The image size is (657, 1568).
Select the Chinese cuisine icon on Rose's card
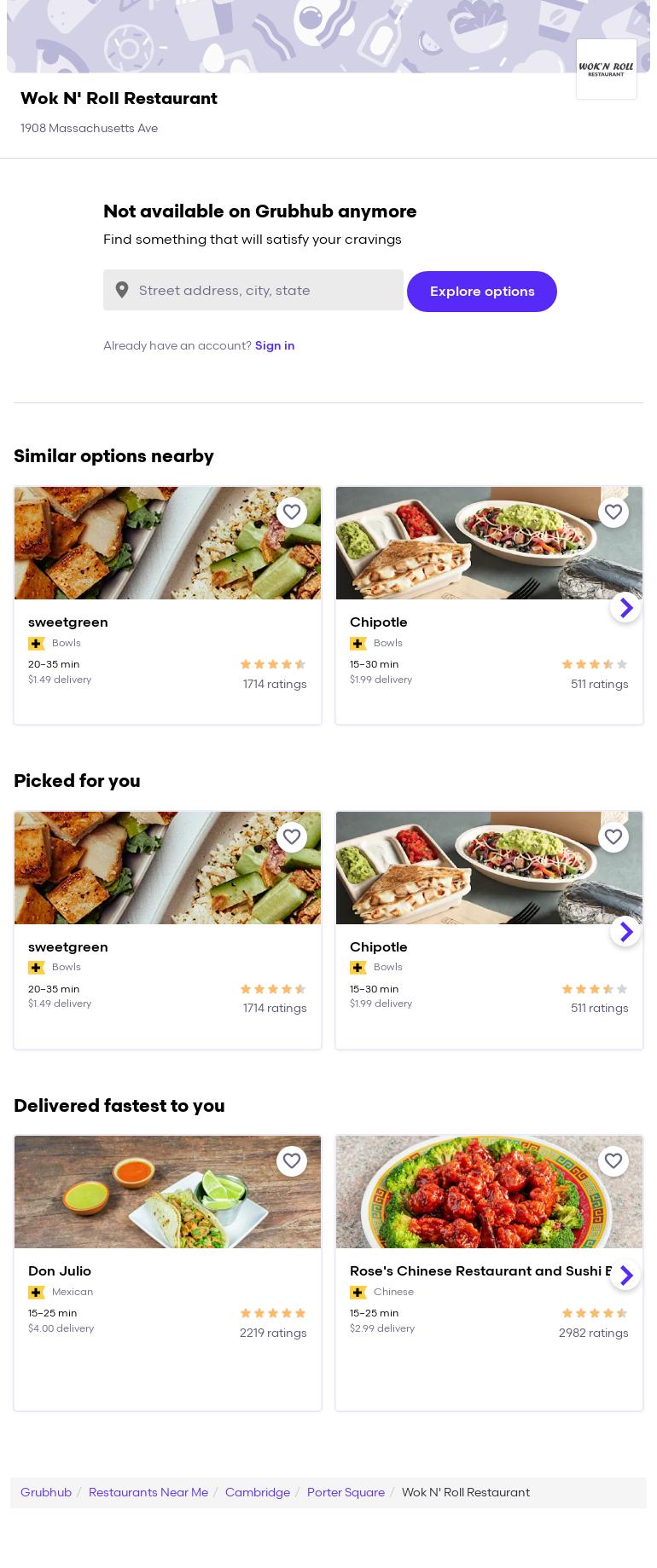[x=358, y=1293]
